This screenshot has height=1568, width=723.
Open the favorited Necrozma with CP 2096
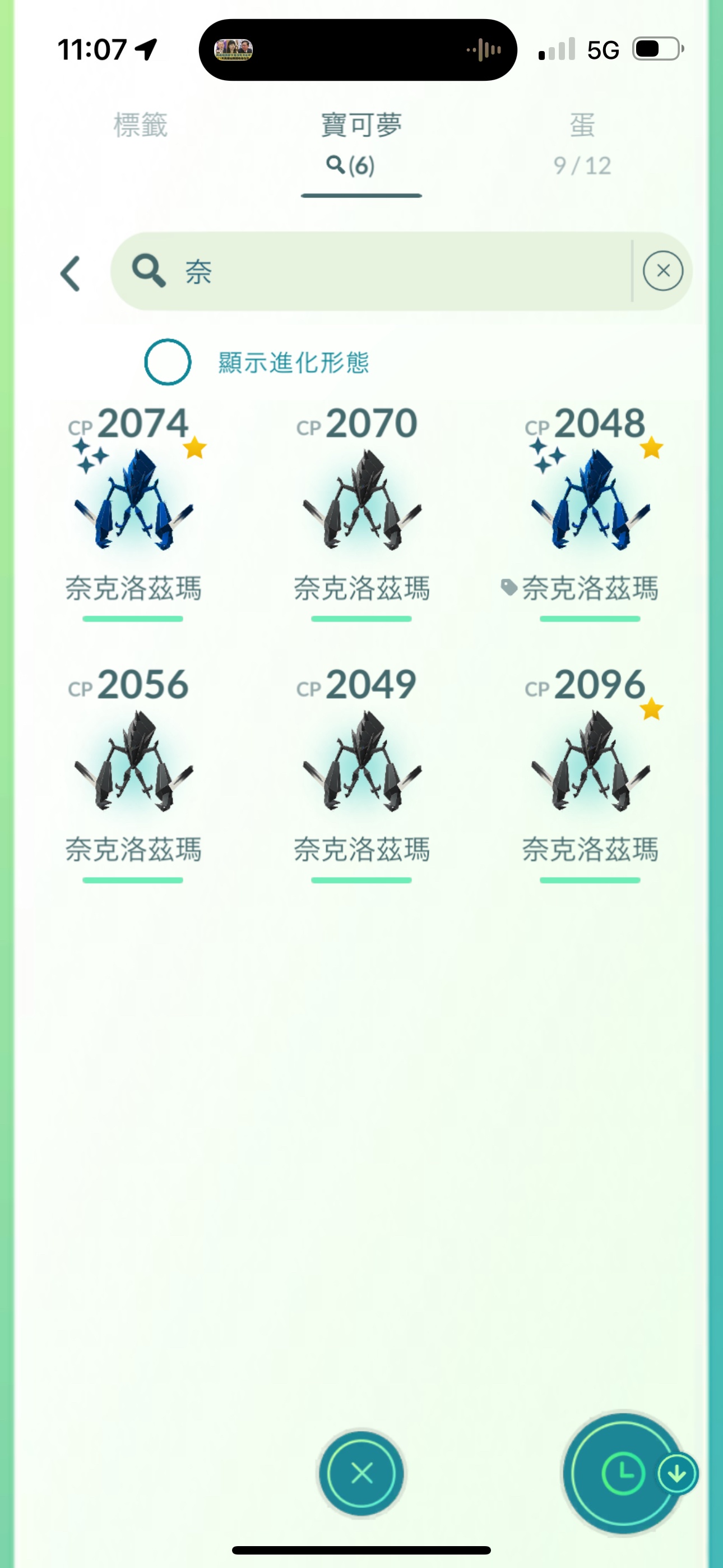590,762
